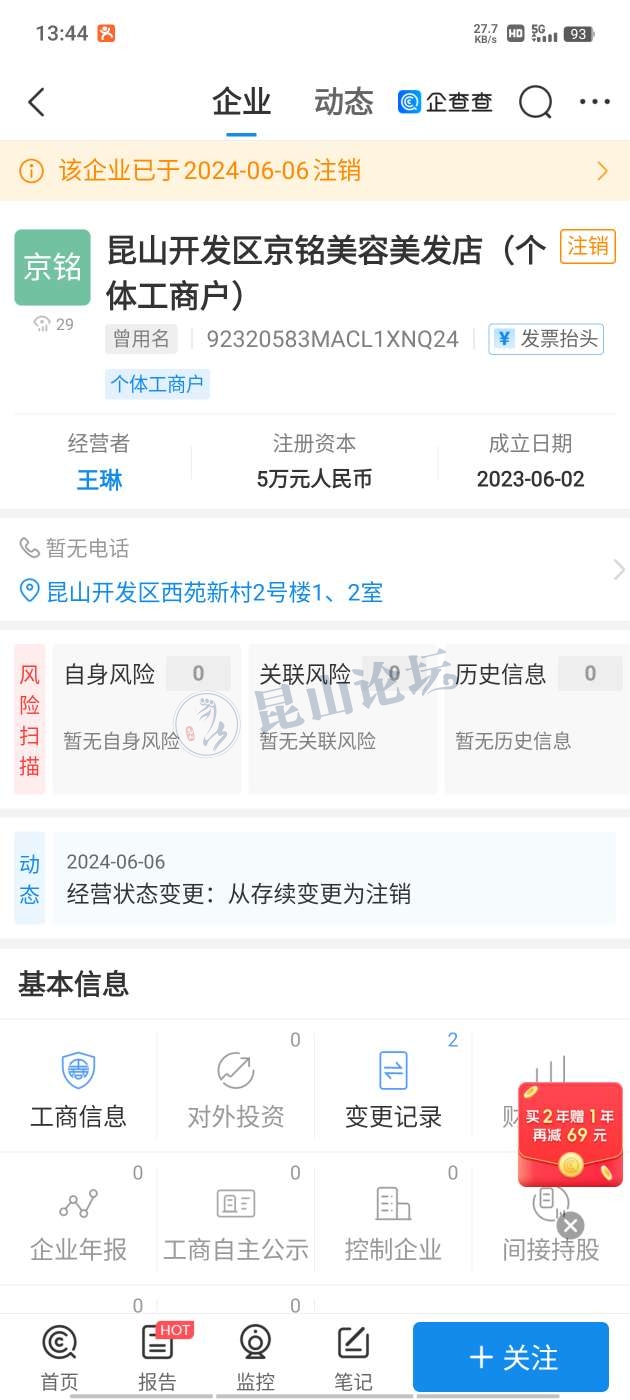
Task: Open the 报告 tab marked HOT
Action: point(157,1357)
